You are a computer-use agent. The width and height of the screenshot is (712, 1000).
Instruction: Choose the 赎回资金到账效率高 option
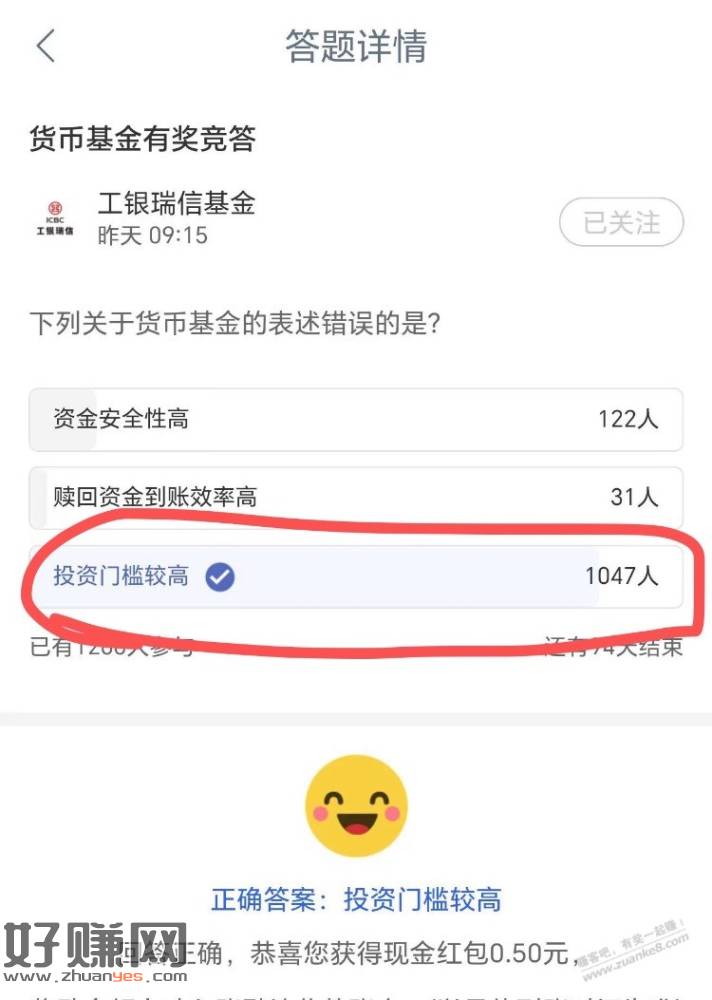tap(355, 496)
